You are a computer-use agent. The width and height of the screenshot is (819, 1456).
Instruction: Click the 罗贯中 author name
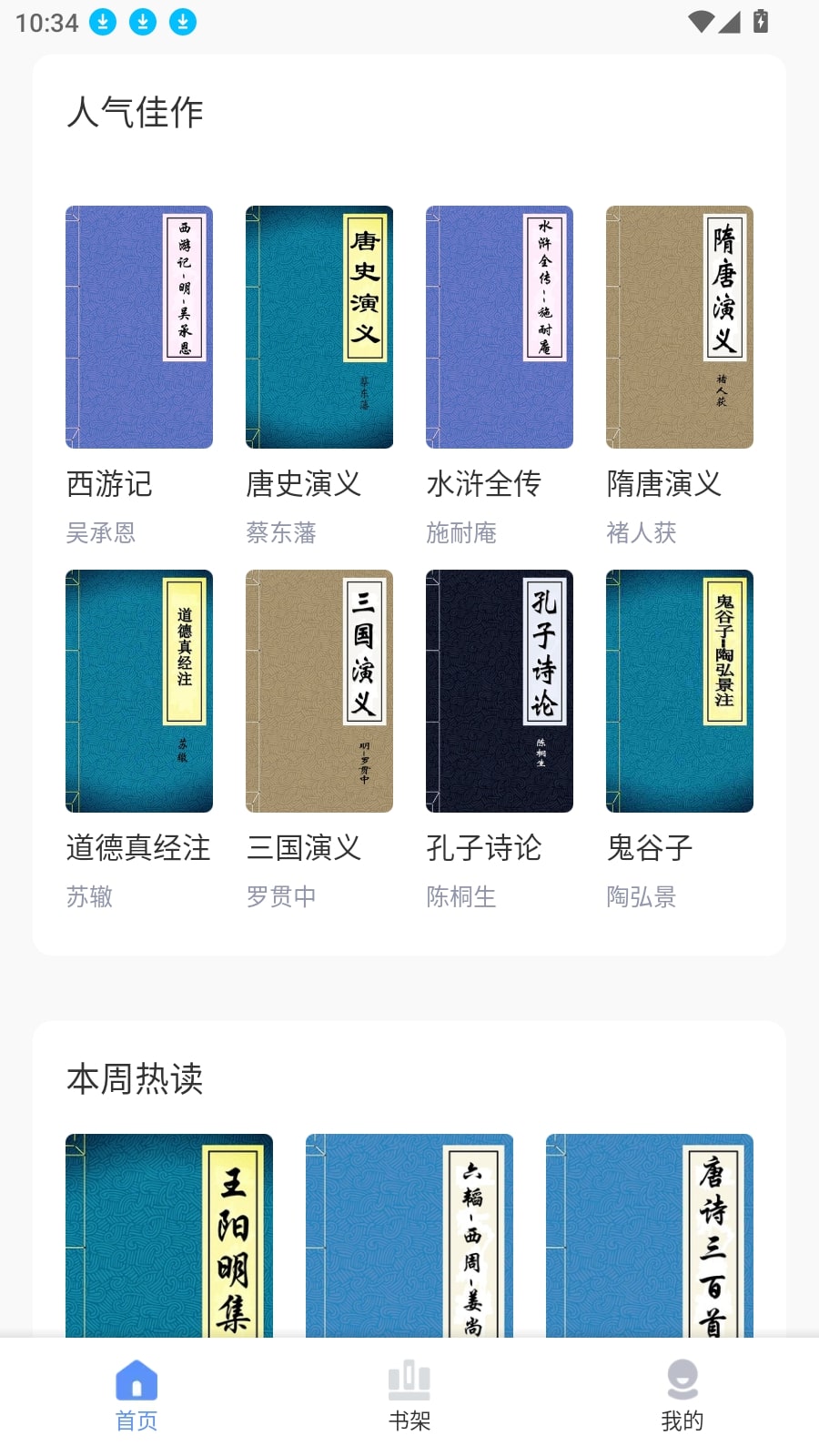(281, 897)
